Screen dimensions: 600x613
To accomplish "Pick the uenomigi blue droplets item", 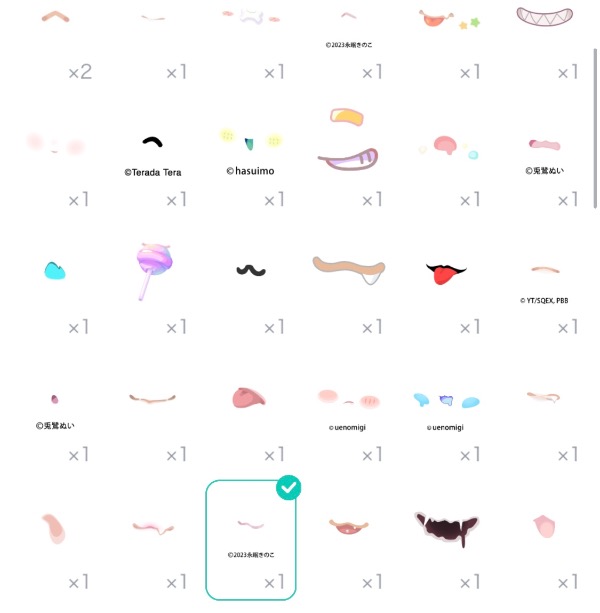I will click(x=446, y=402).
